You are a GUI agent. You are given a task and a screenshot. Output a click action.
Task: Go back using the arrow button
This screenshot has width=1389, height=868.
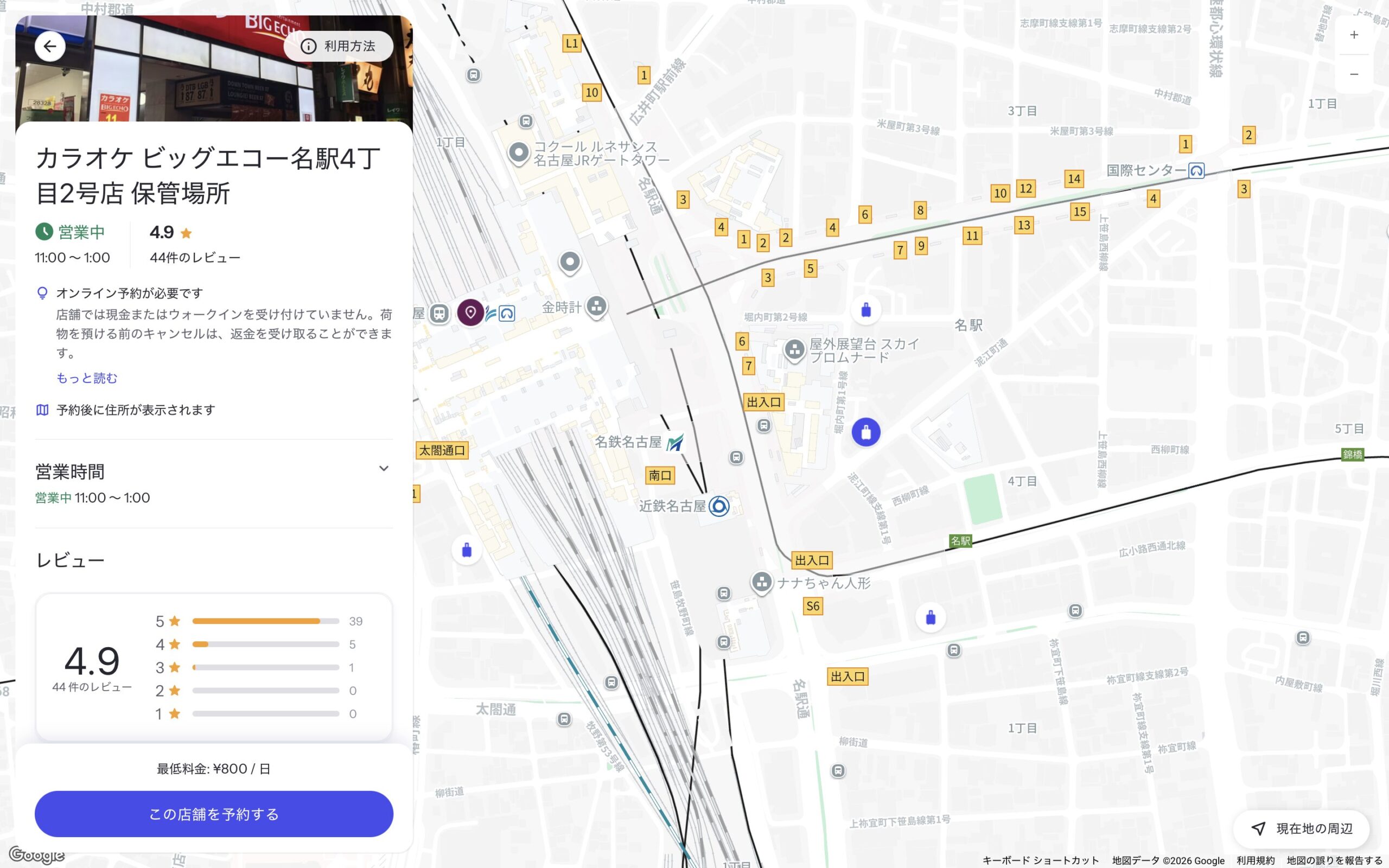(50, 47)
